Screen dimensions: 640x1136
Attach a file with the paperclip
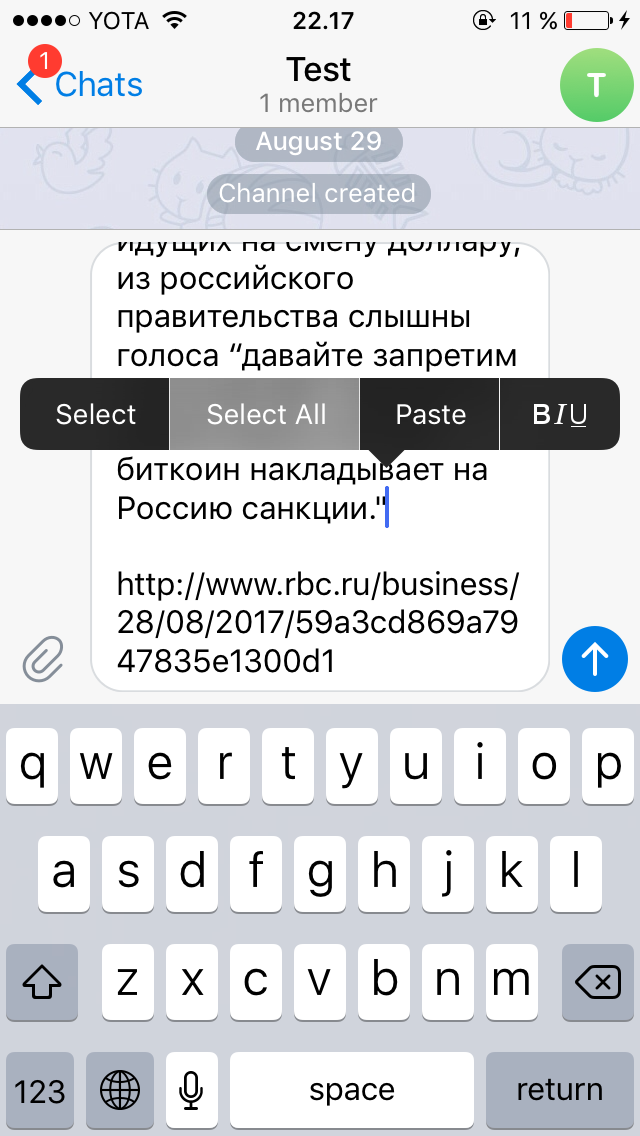point(44,660)
